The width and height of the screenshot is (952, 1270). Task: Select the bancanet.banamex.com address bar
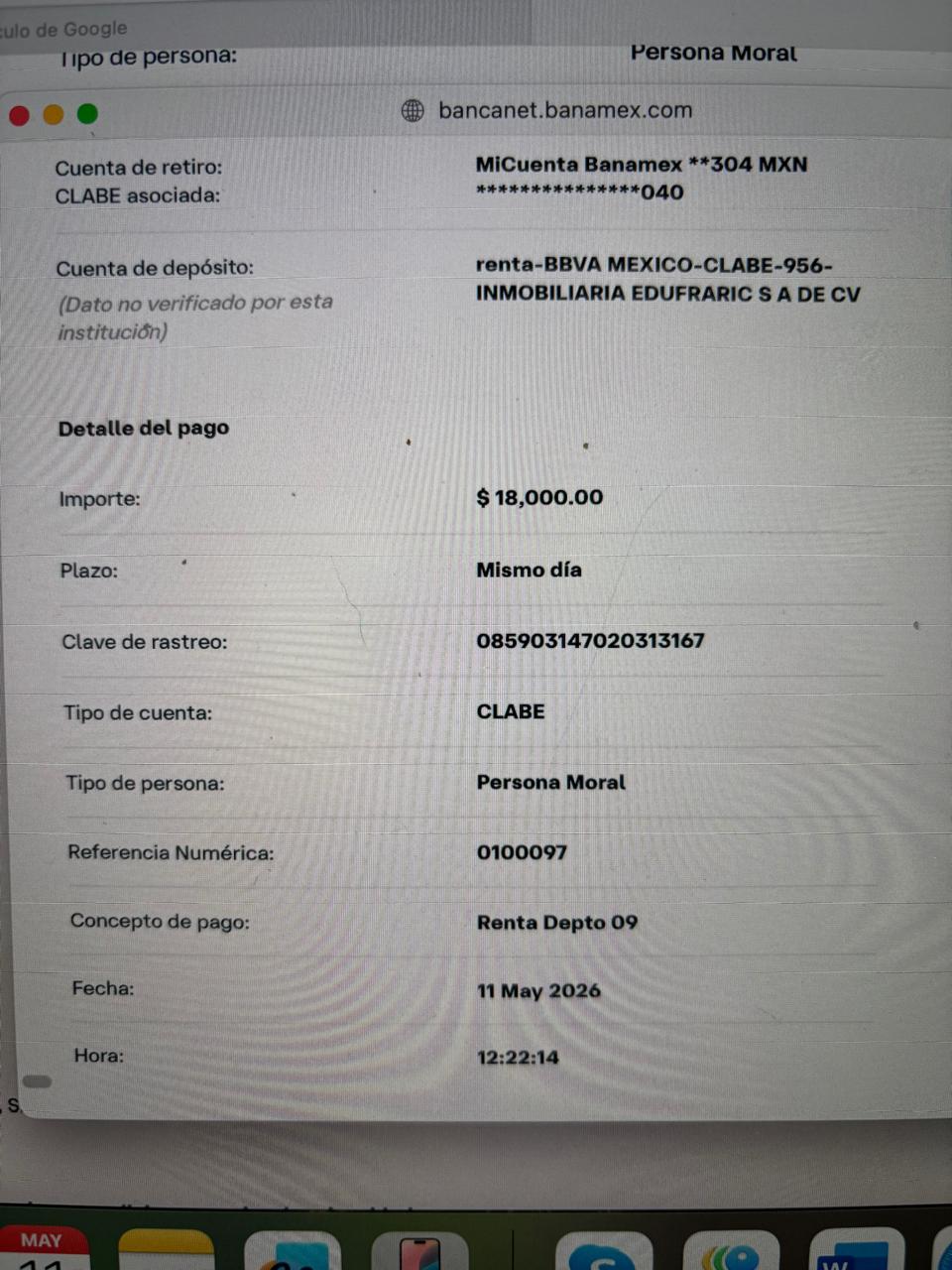tap(547, 110)
